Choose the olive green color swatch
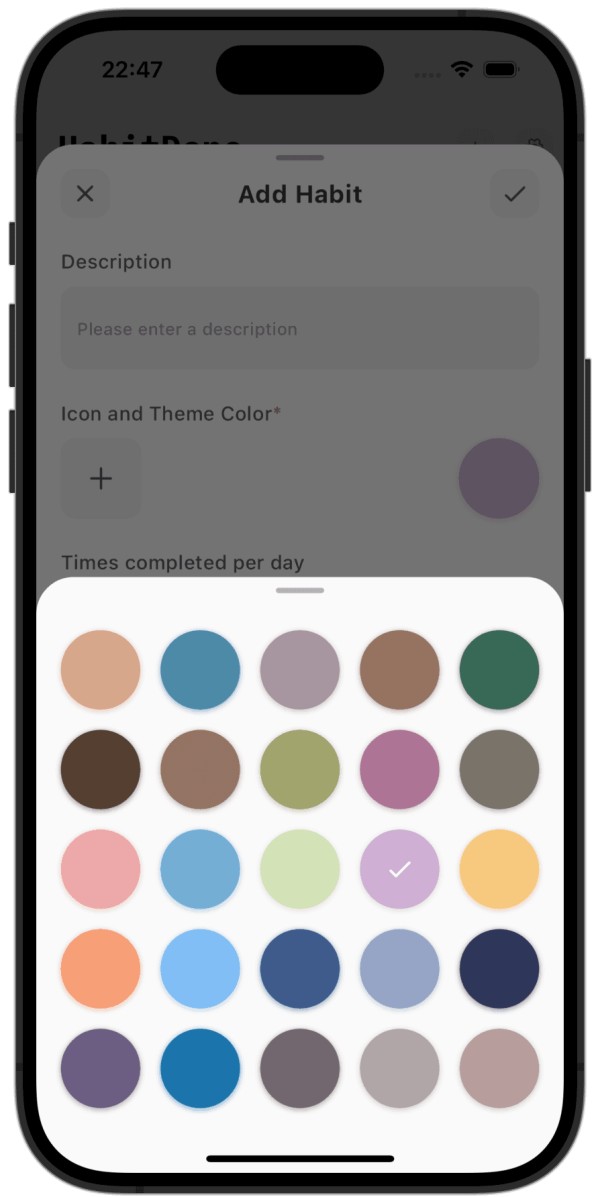600x1197 pixels. (300, 770)
